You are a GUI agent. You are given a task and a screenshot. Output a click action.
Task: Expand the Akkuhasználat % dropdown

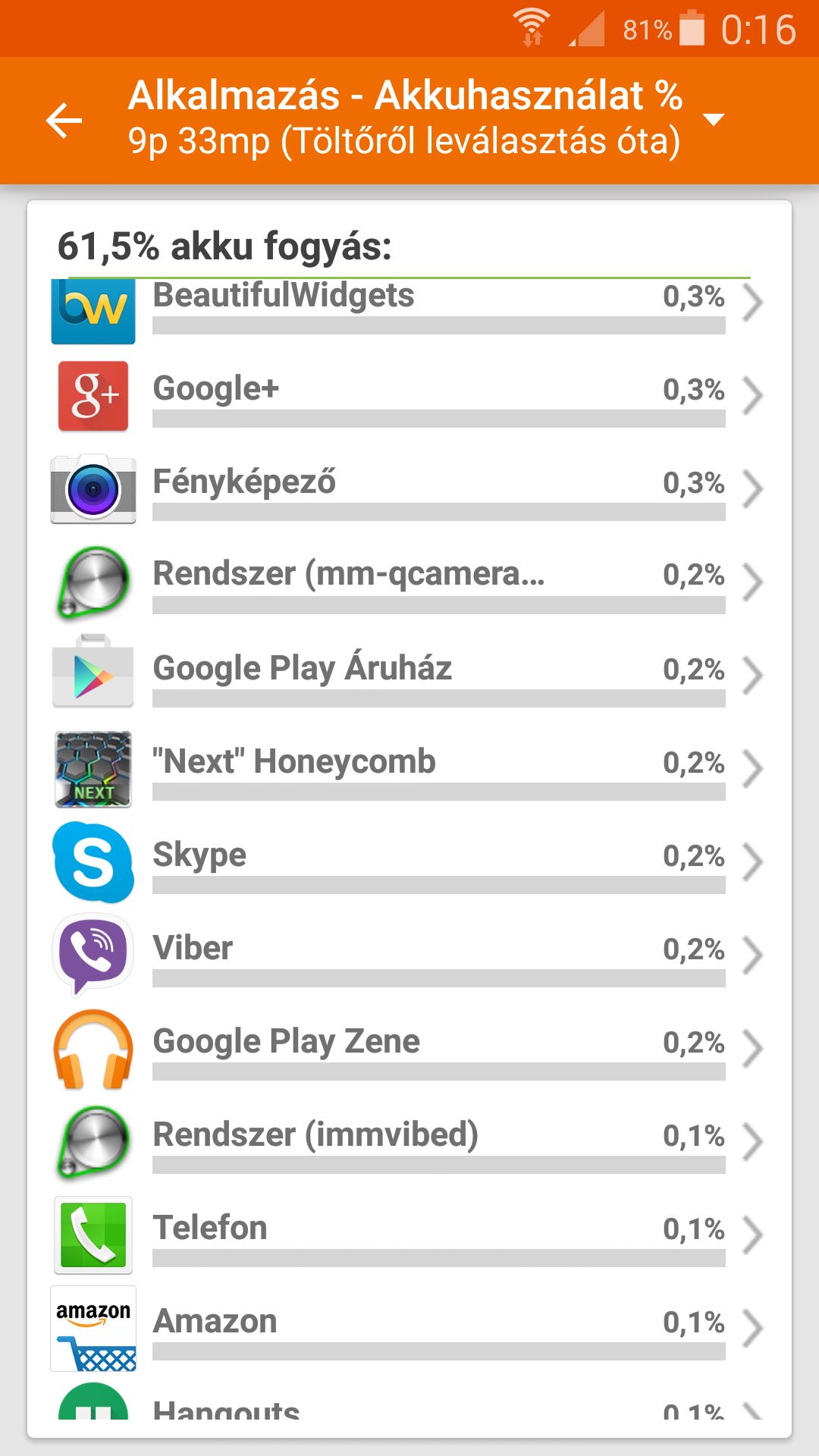[x=714, y=119]
